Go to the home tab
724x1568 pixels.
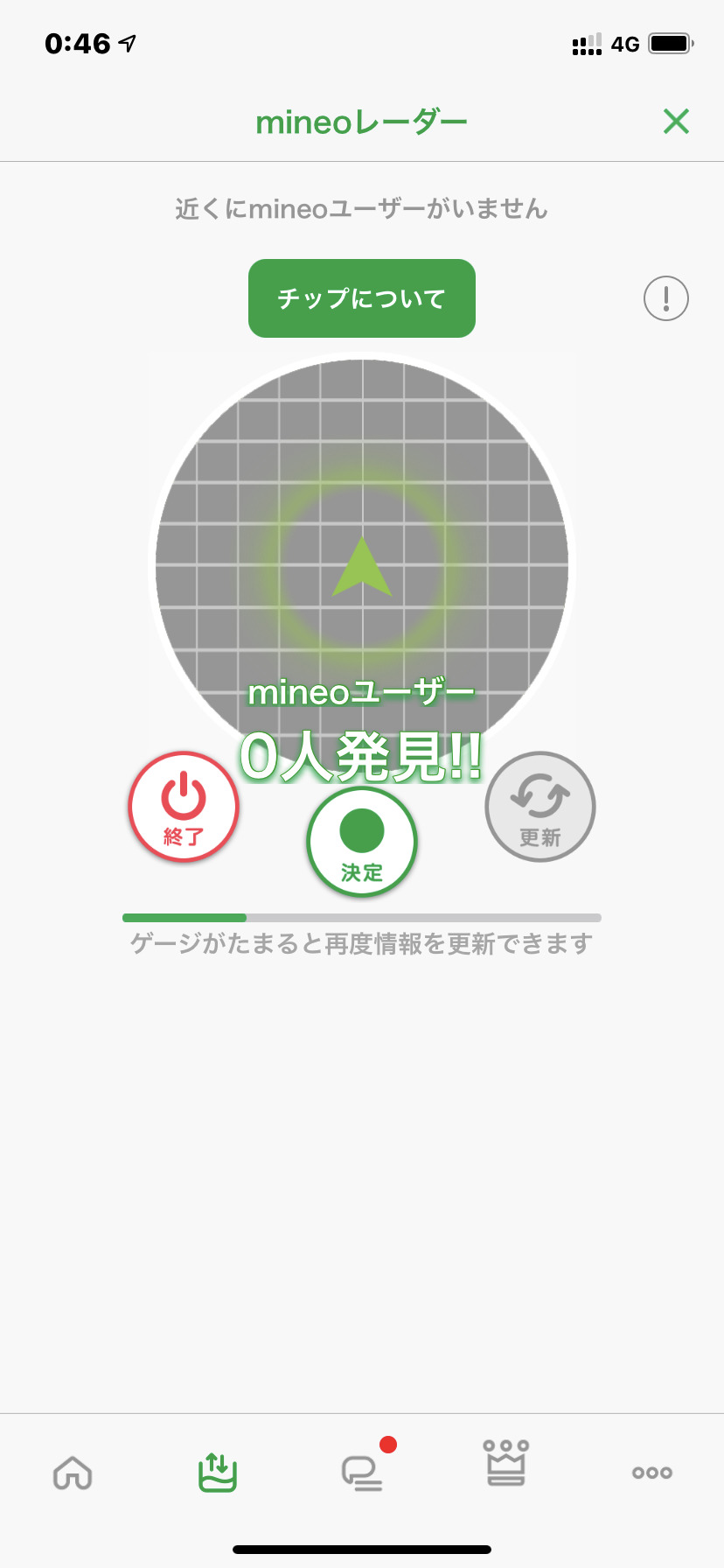pos(73,1473)
